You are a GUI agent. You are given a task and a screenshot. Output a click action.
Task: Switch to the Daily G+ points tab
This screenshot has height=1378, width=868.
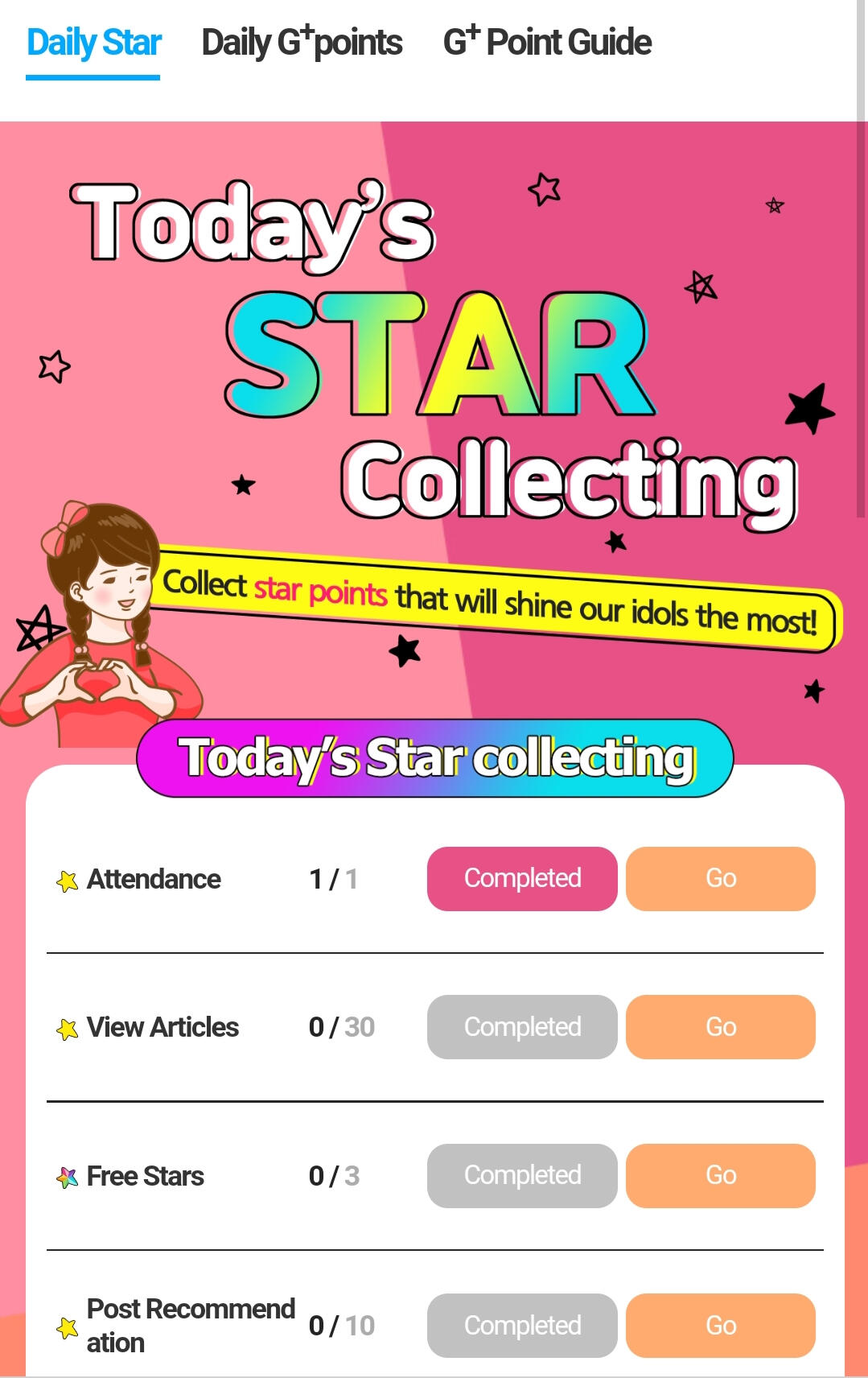pos(302,43)
